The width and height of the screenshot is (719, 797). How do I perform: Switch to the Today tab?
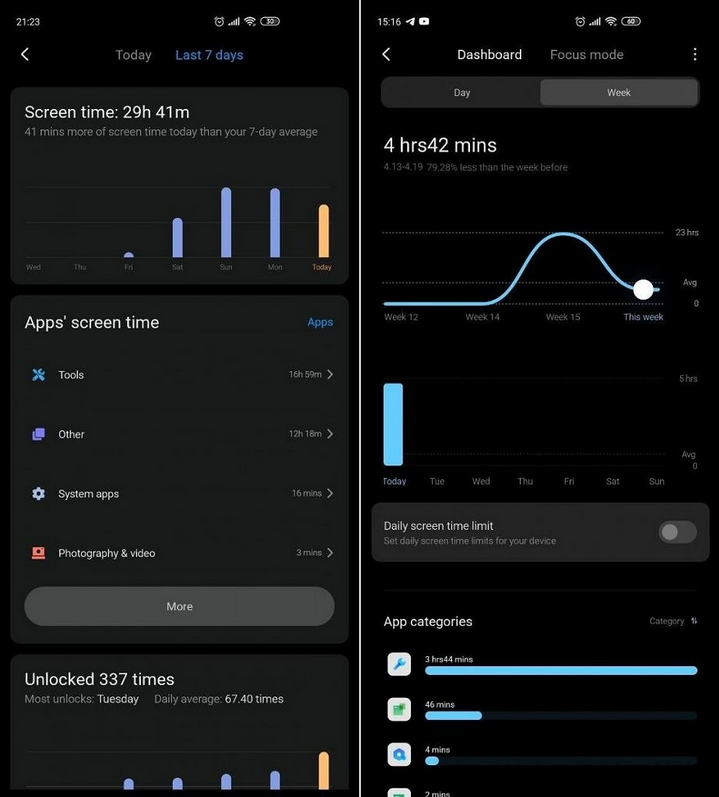click(133, 55)
